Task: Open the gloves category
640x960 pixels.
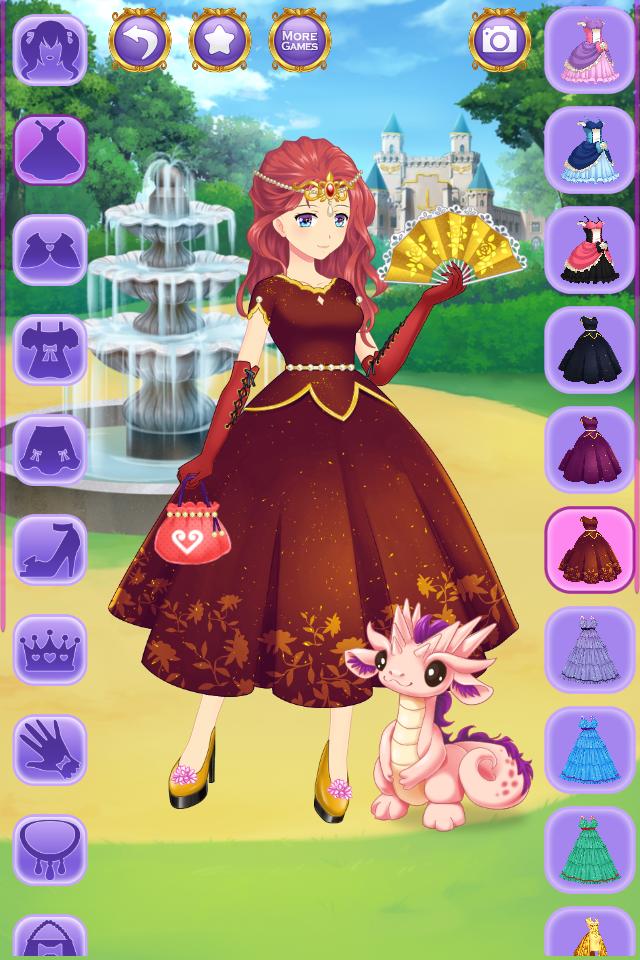Action: point(50,750)
